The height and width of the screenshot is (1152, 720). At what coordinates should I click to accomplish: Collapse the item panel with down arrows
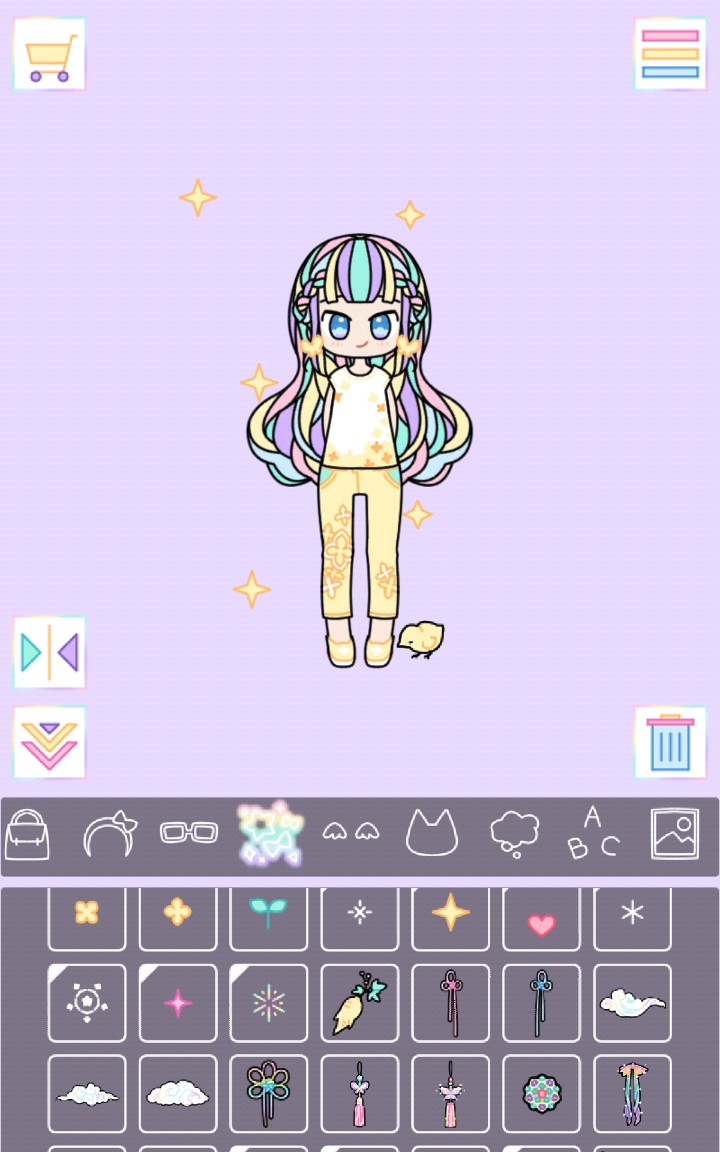(49, 742)
